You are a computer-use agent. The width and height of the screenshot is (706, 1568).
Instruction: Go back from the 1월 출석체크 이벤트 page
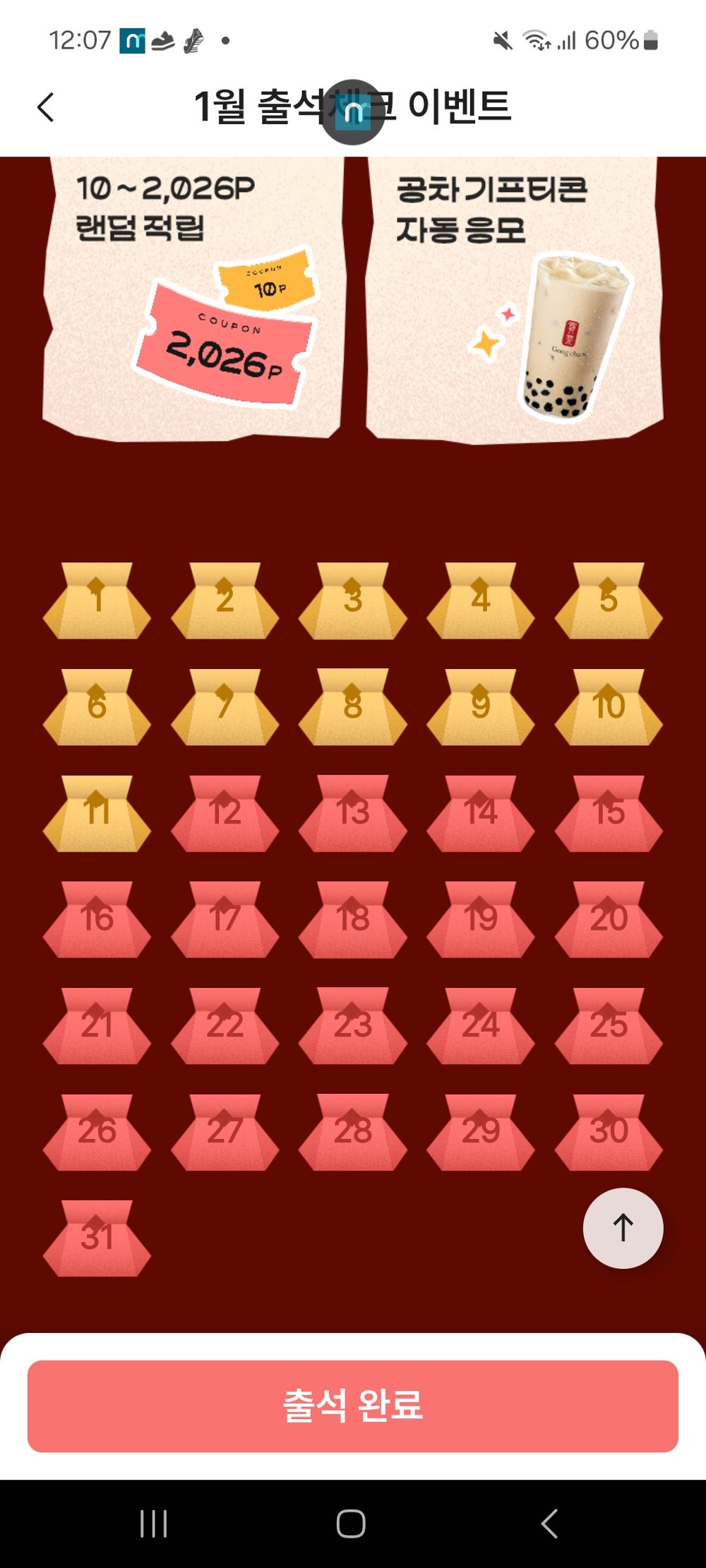pyautogui.click(x=46, y=108)
